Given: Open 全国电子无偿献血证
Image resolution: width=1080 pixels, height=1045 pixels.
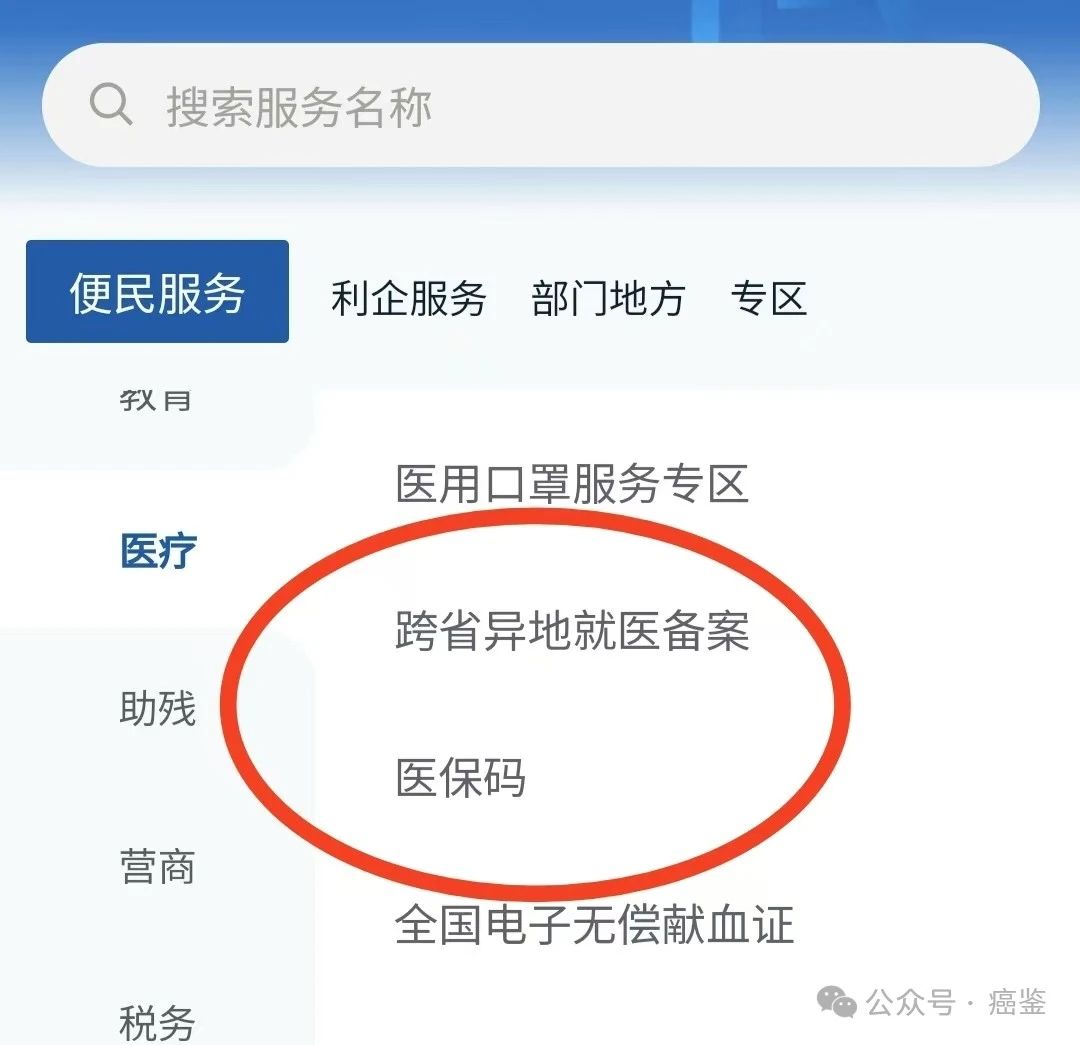Looking at the screenshot, I should click(x=594, y=925).
